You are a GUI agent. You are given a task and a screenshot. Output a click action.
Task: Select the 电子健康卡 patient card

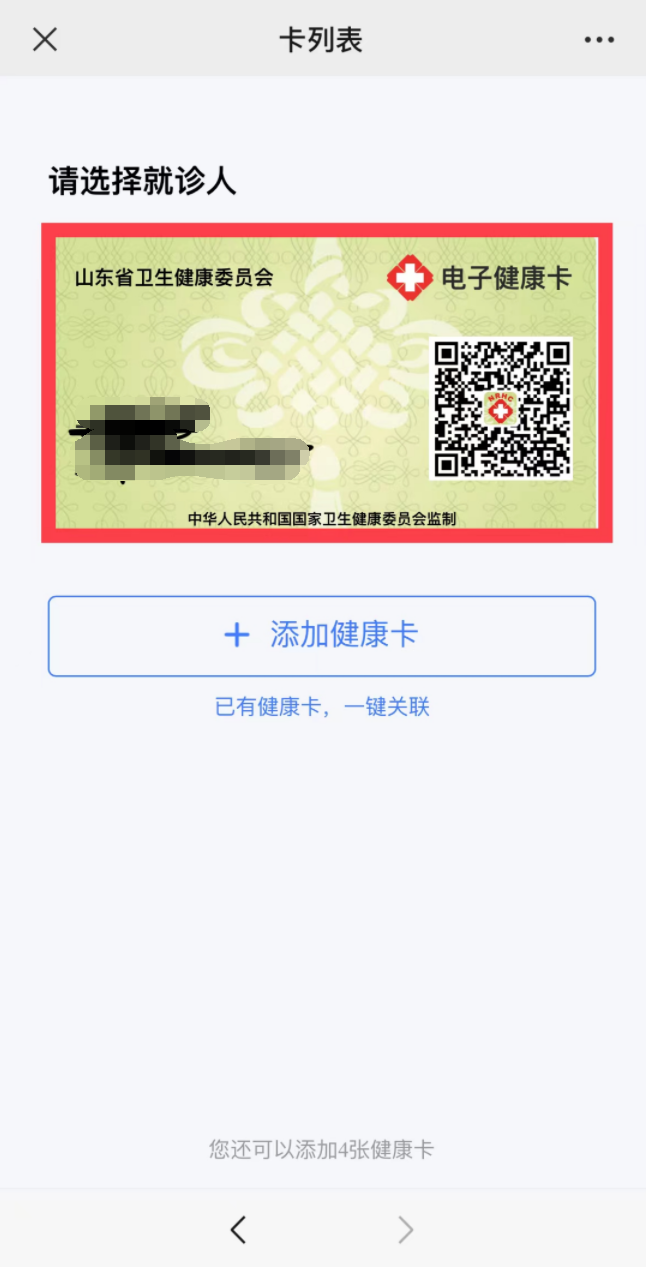(326, 383)
